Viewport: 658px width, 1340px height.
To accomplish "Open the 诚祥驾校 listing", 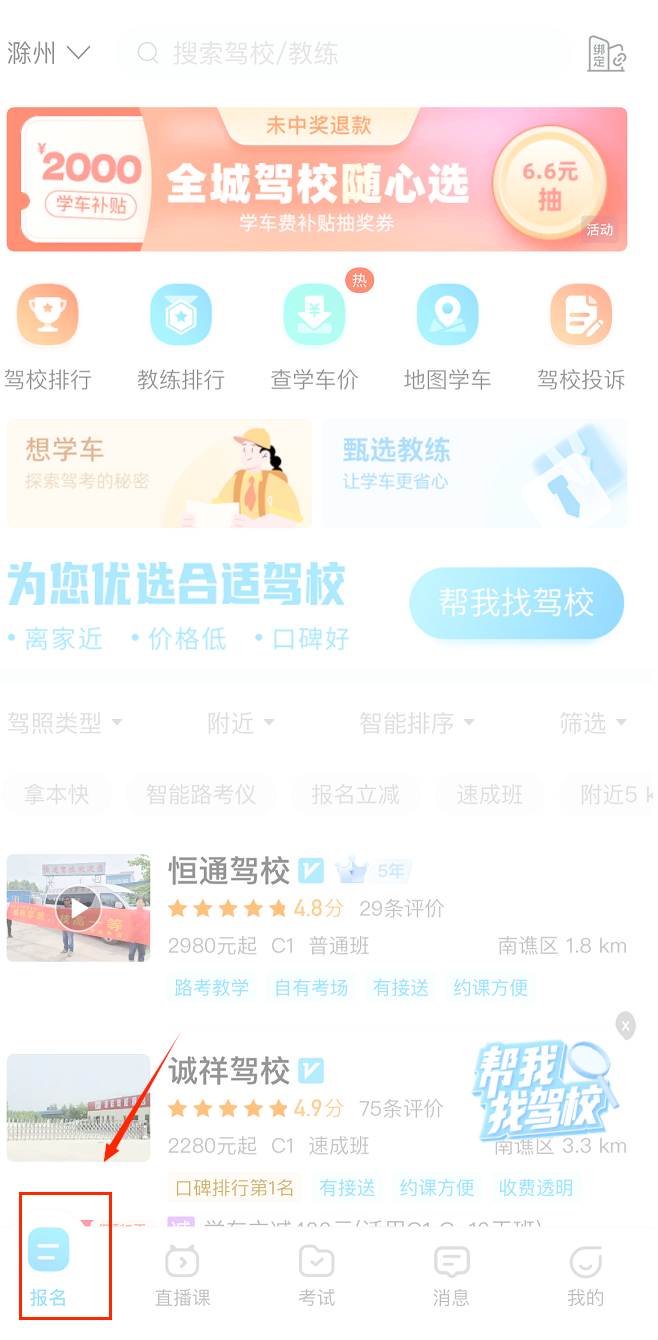I will (x=229, y=1071).
